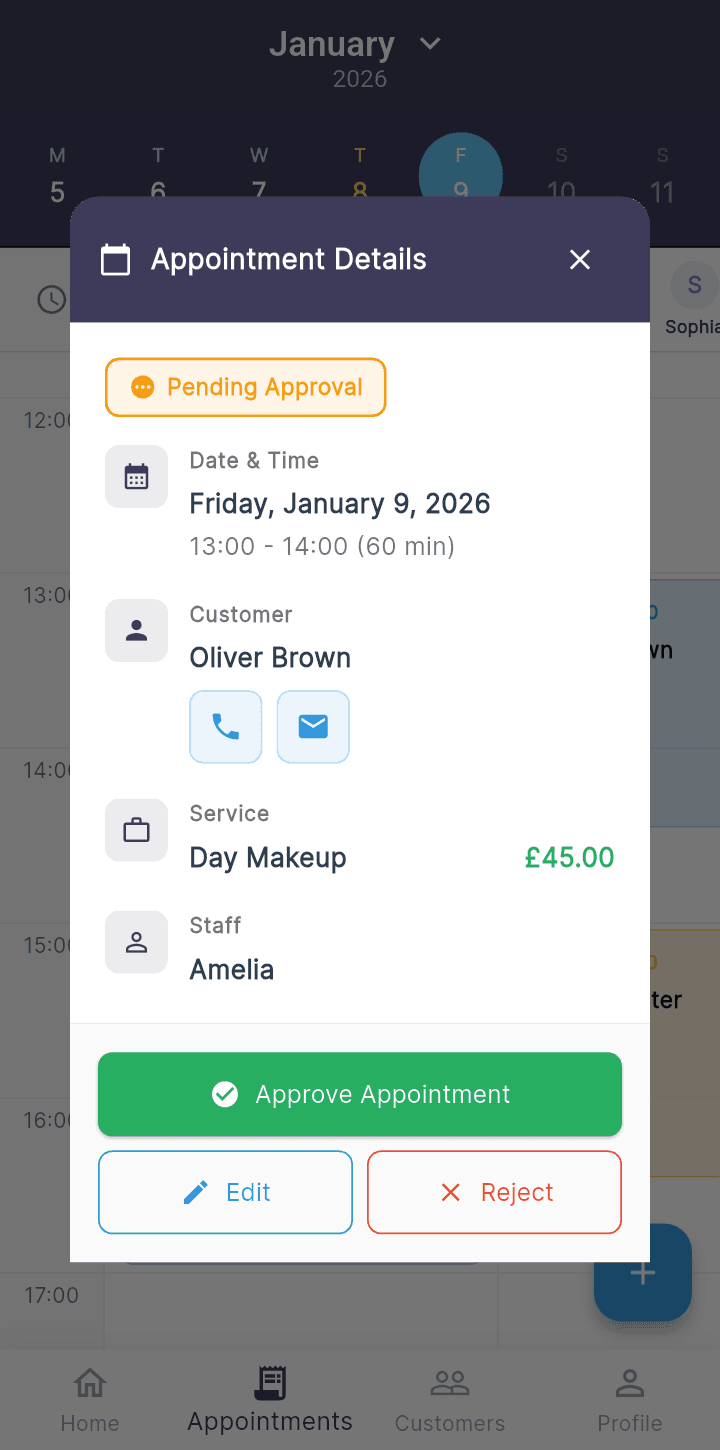Call Oliver Brown using the phone icon

(225, 727)
